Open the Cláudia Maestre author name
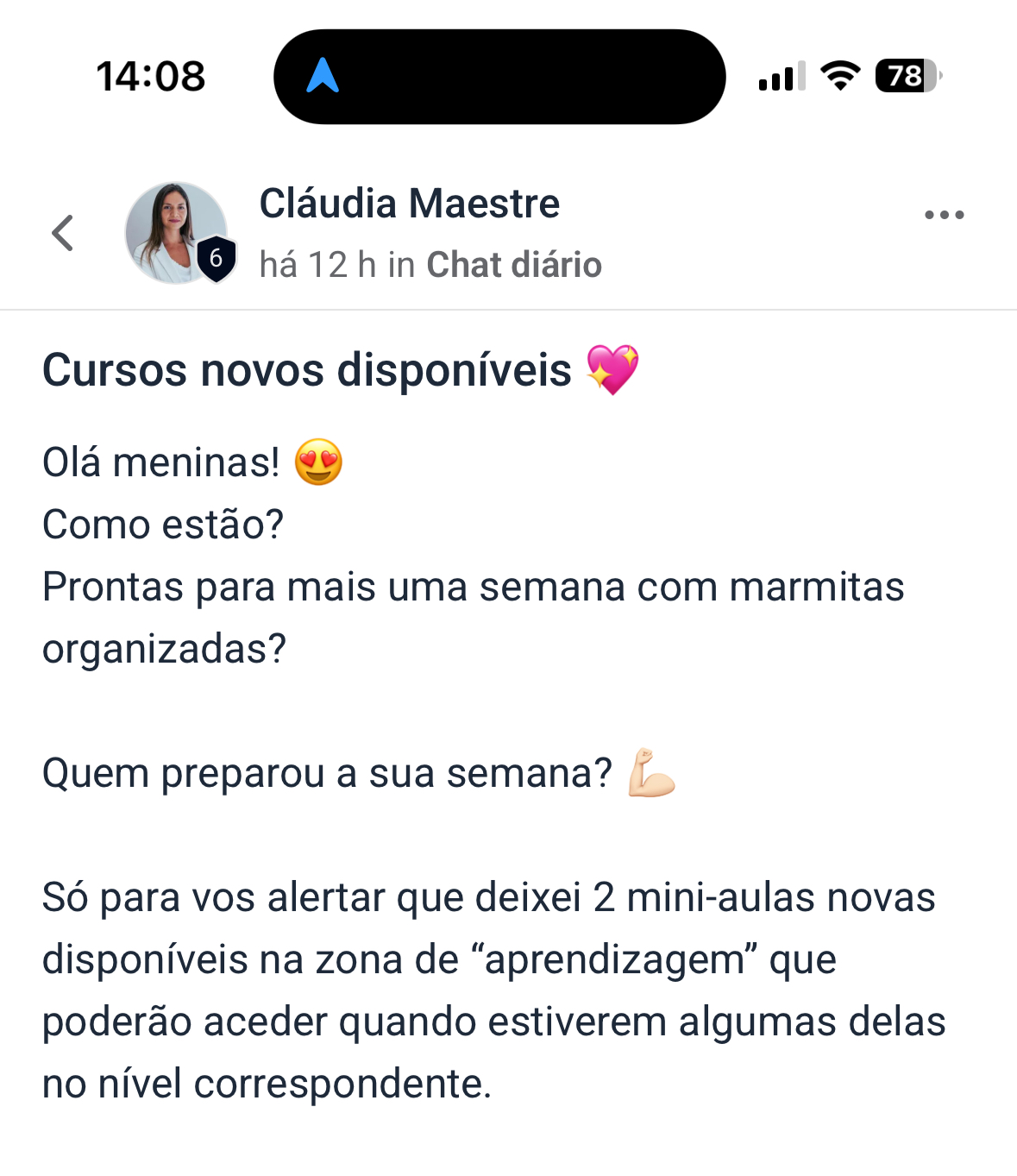 tap(409, 204)
